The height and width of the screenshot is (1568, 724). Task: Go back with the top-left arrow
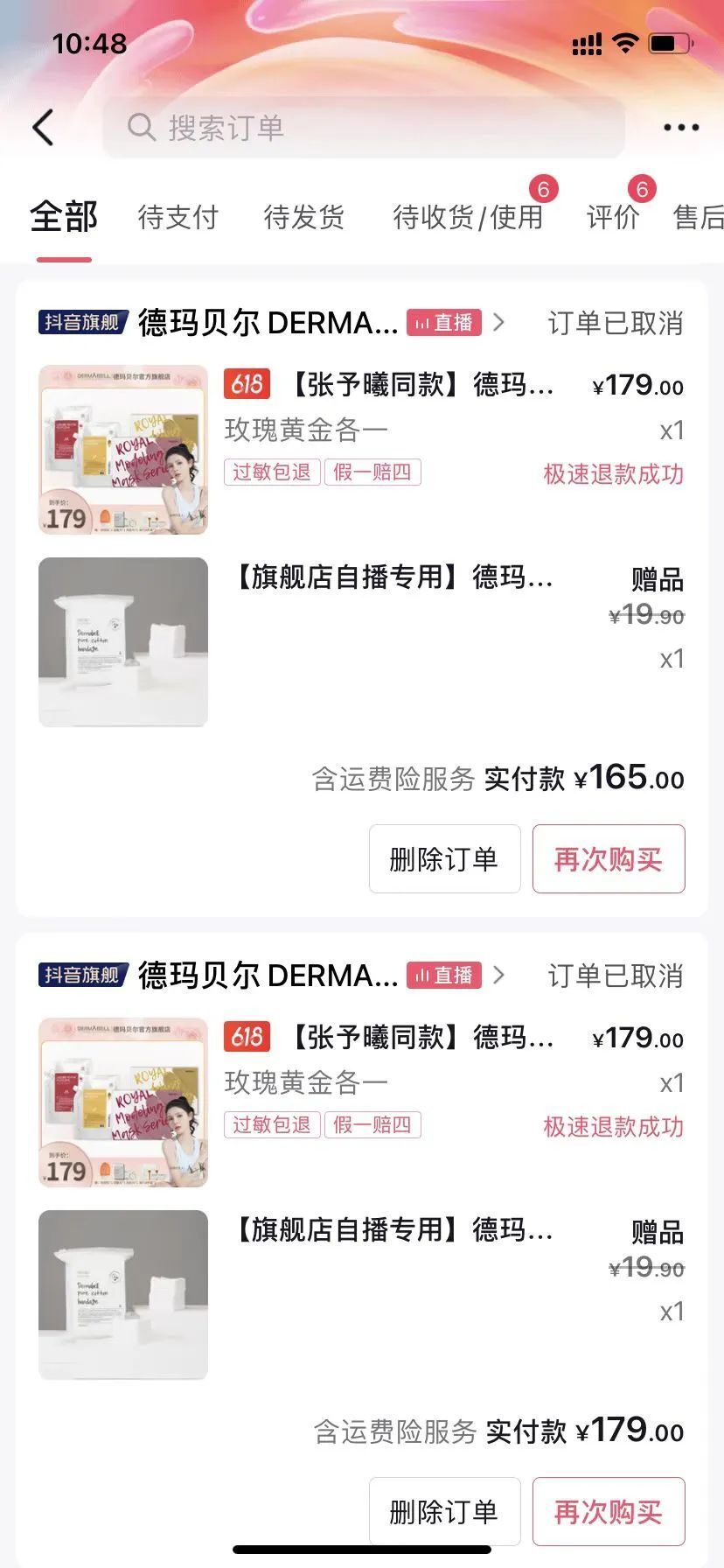coord(44,128)
